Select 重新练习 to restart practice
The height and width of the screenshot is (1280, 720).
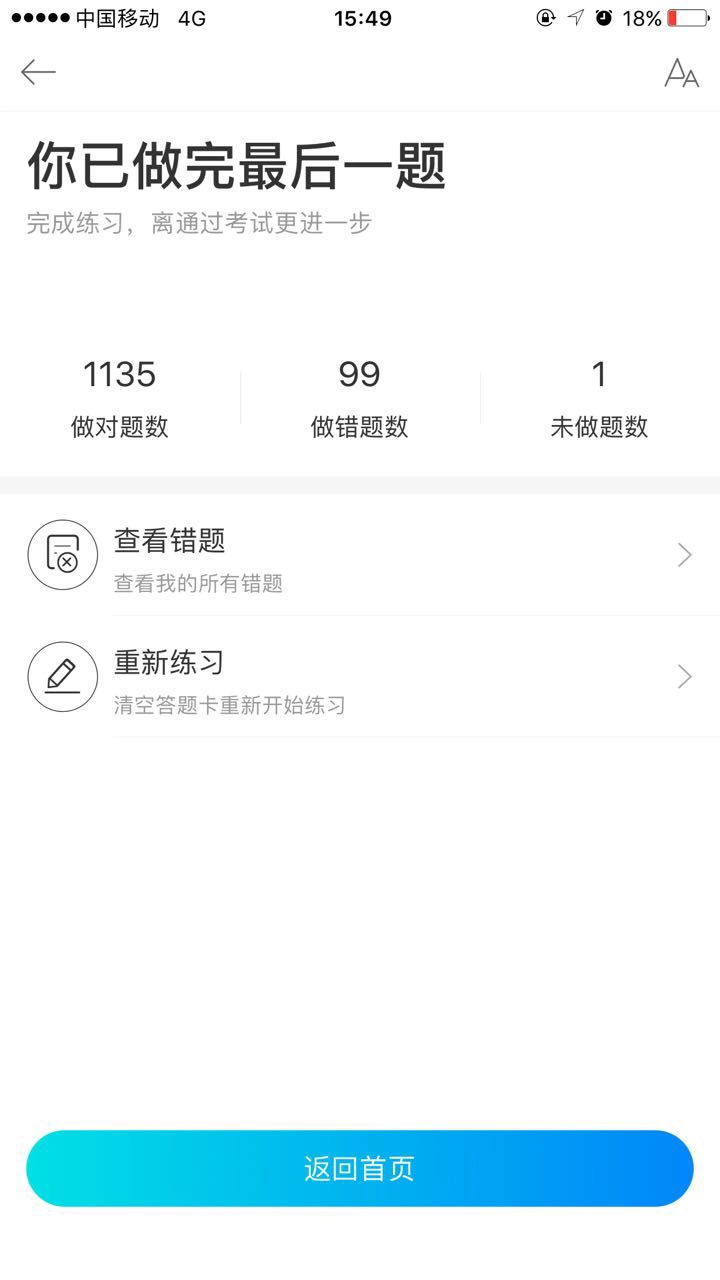tap(360, 677)
